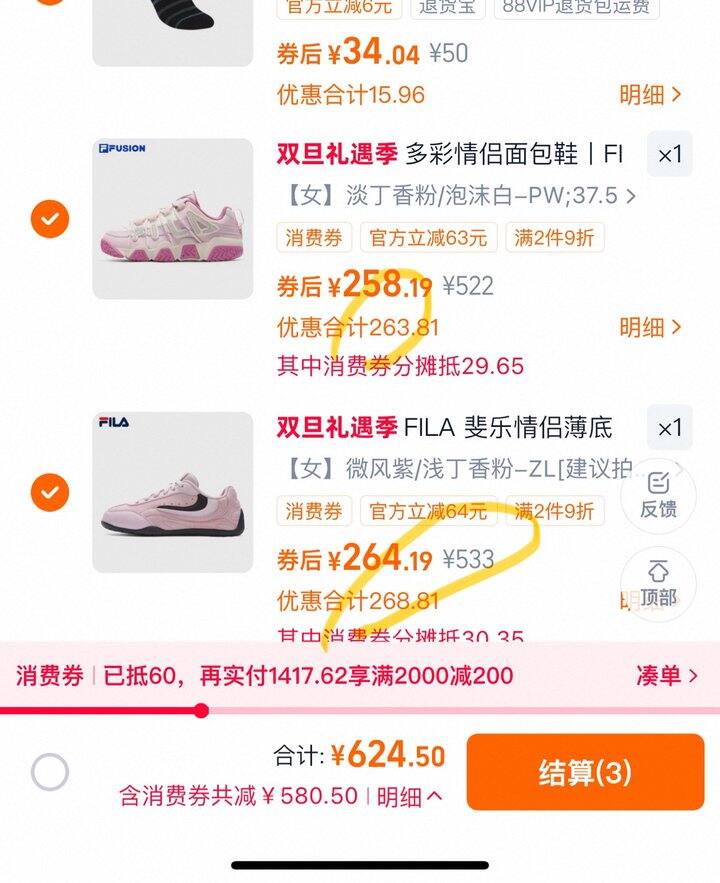View 明细 for the 优惠合计263.81 discount
The image size is (720, 883).
click(x=650, y=327)
